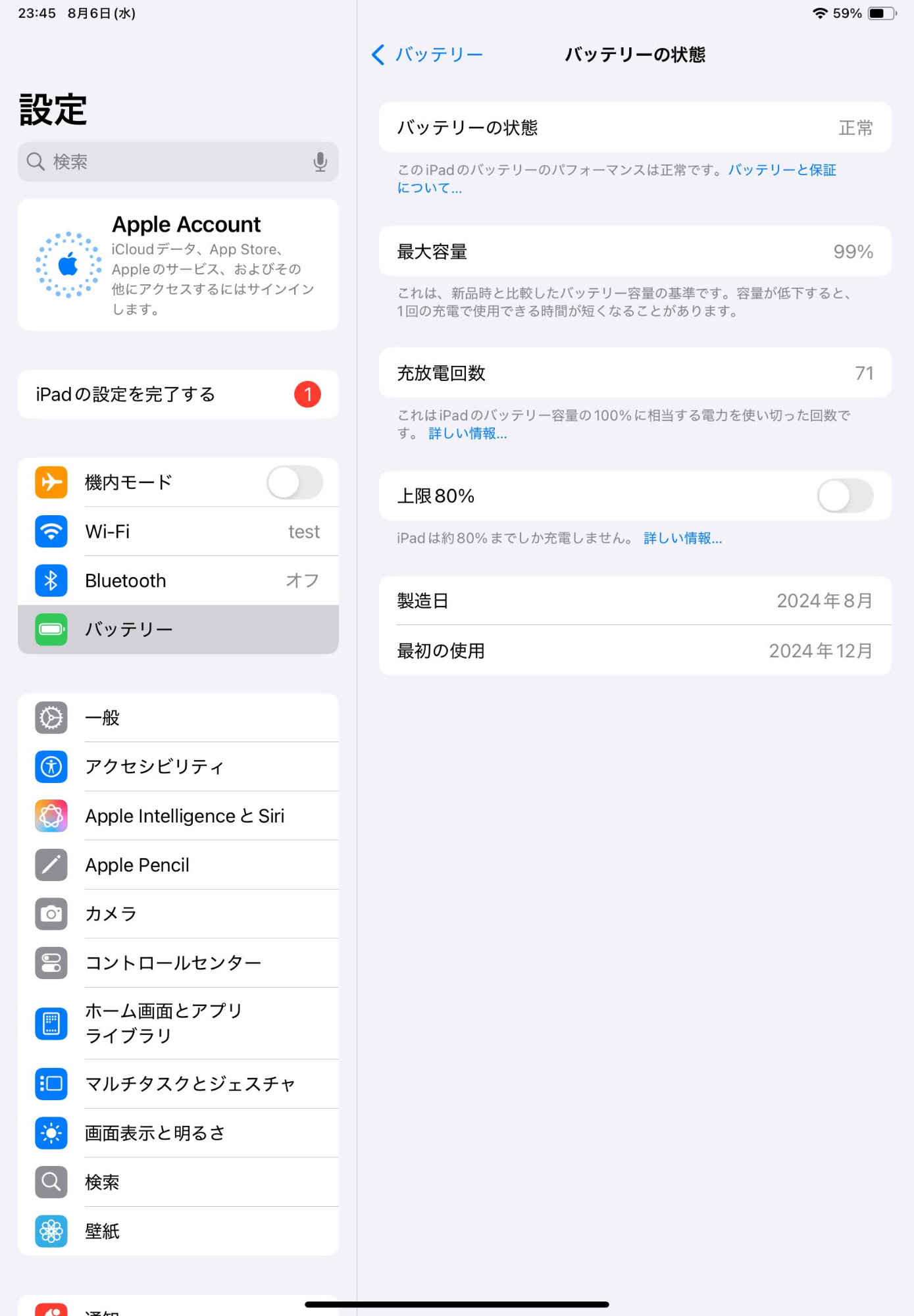Select the airplane mode icon
Viewport: 914px width, 1316px height.
click(x=51, y=482)
